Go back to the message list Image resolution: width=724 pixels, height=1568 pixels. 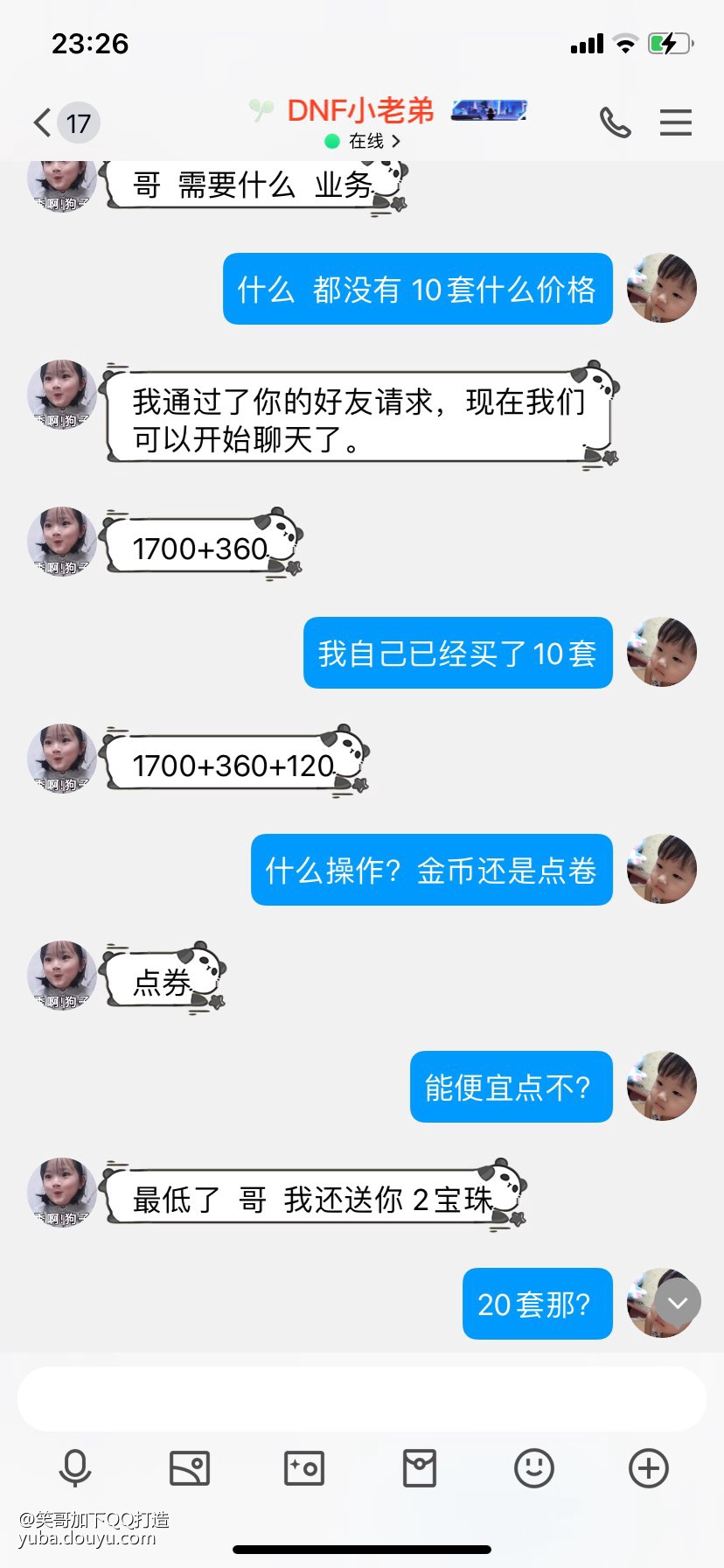click(43, 122)
